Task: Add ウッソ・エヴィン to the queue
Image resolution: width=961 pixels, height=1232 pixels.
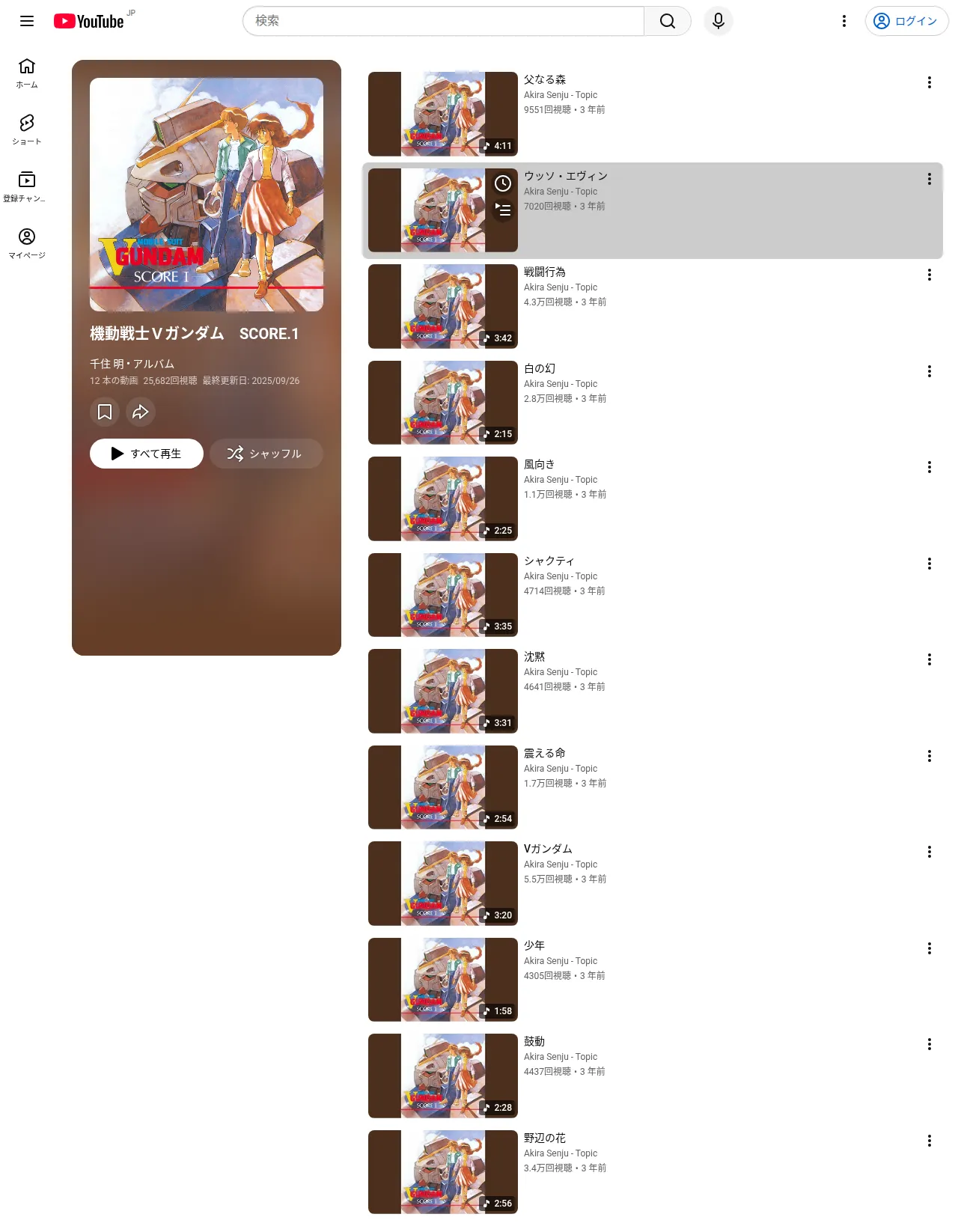Action: point(503,210)
